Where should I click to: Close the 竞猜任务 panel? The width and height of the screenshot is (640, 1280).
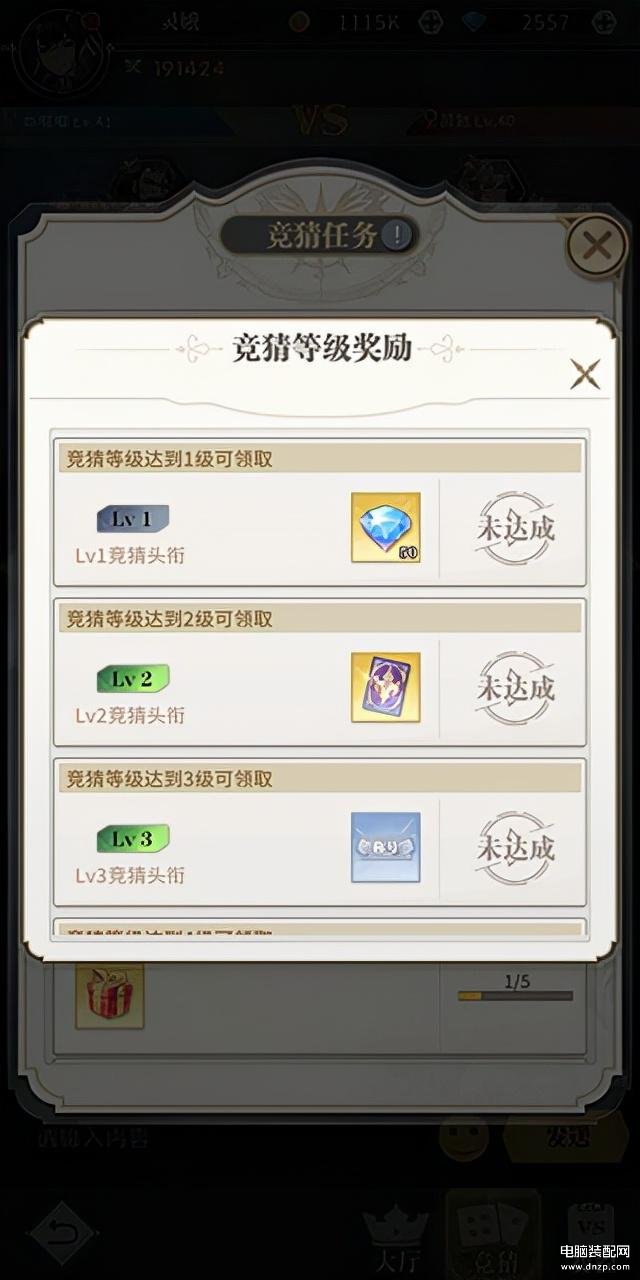click(x=597, y=245)
